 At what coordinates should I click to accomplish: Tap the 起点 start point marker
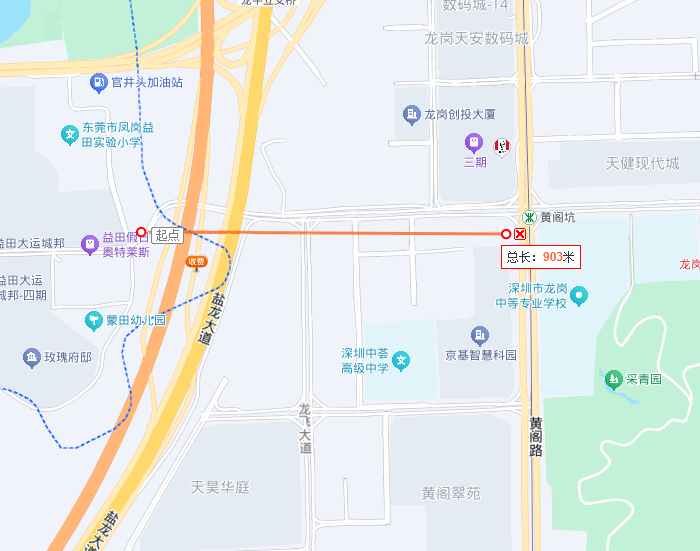coord(141,232)
